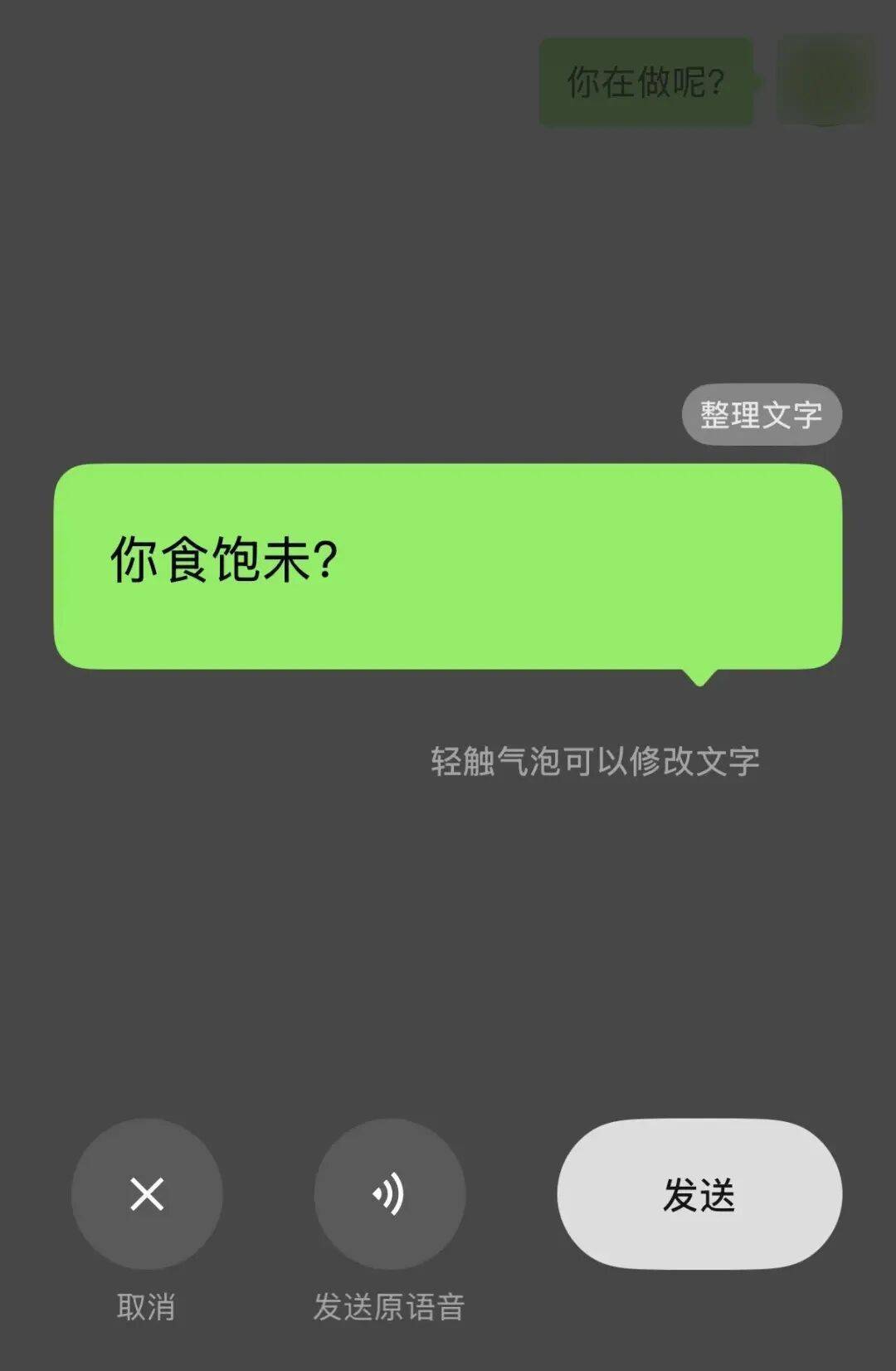Image resolution: width=896 pixels, height=1371 pixels.
Task: Edit the green 你食饱未 text bubble
Action: click(448, 566)
